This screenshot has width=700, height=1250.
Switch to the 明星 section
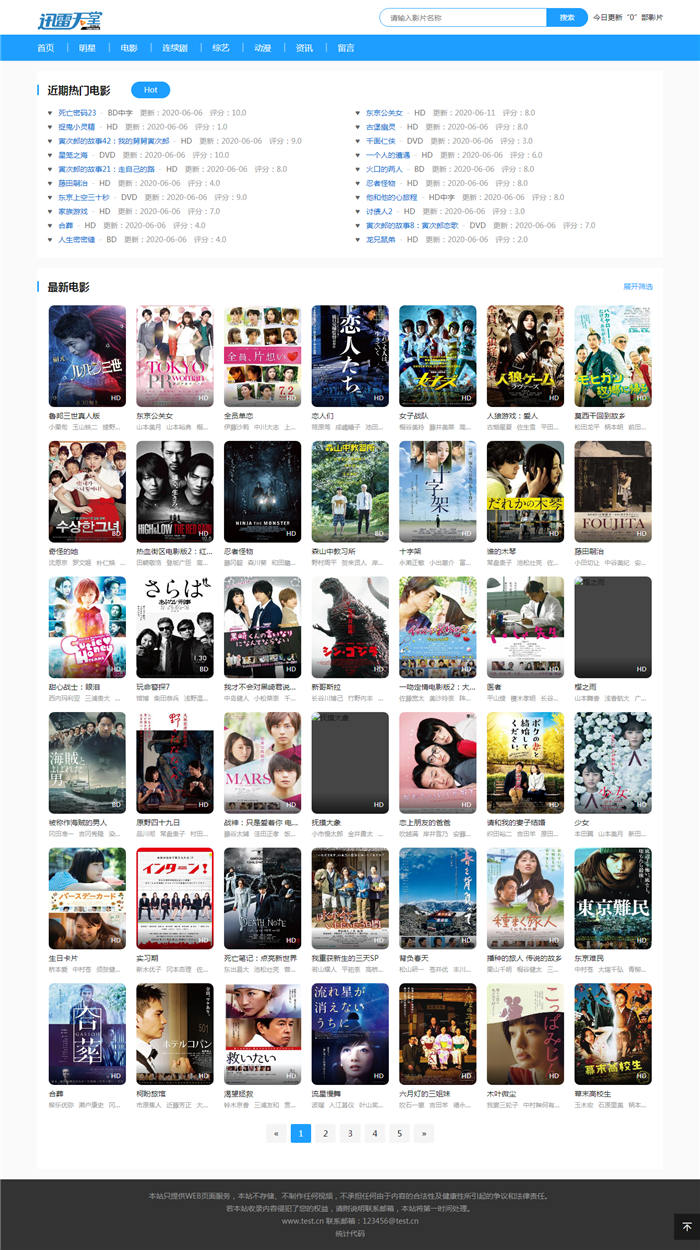87,47
